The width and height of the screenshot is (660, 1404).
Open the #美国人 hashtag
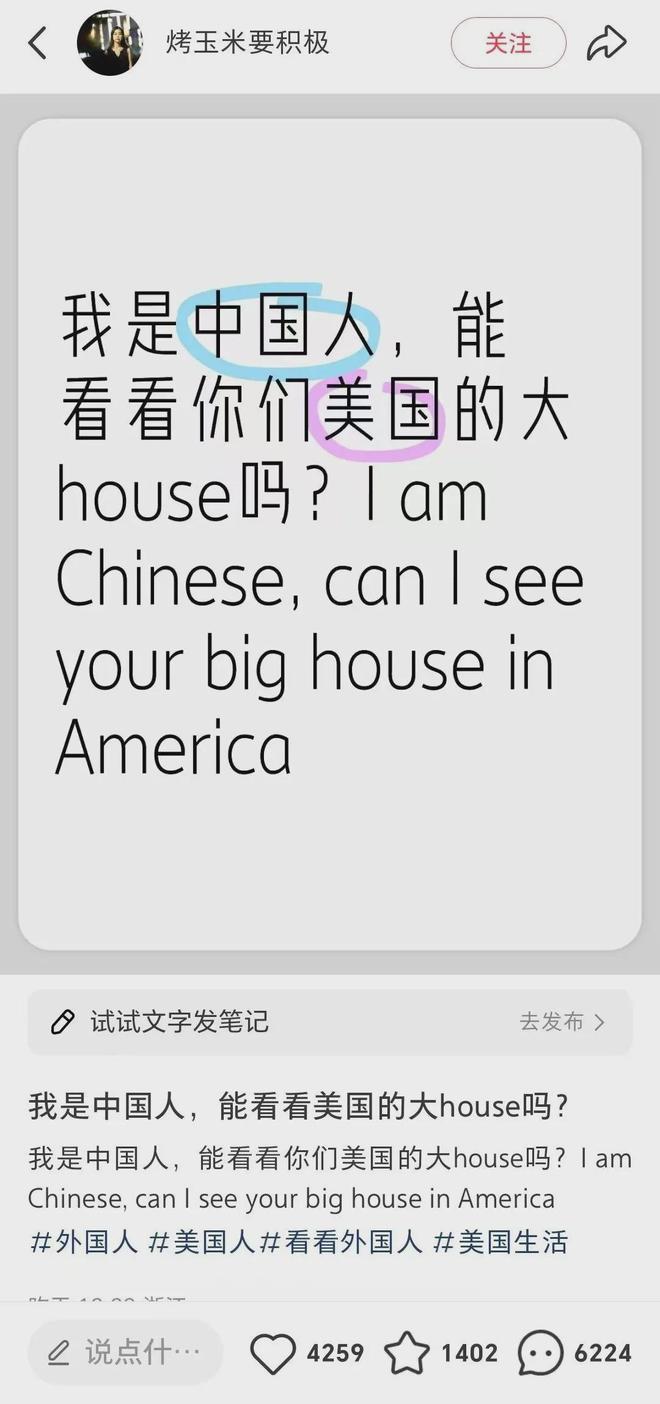pyautogui.click(x=201, y=1242)
